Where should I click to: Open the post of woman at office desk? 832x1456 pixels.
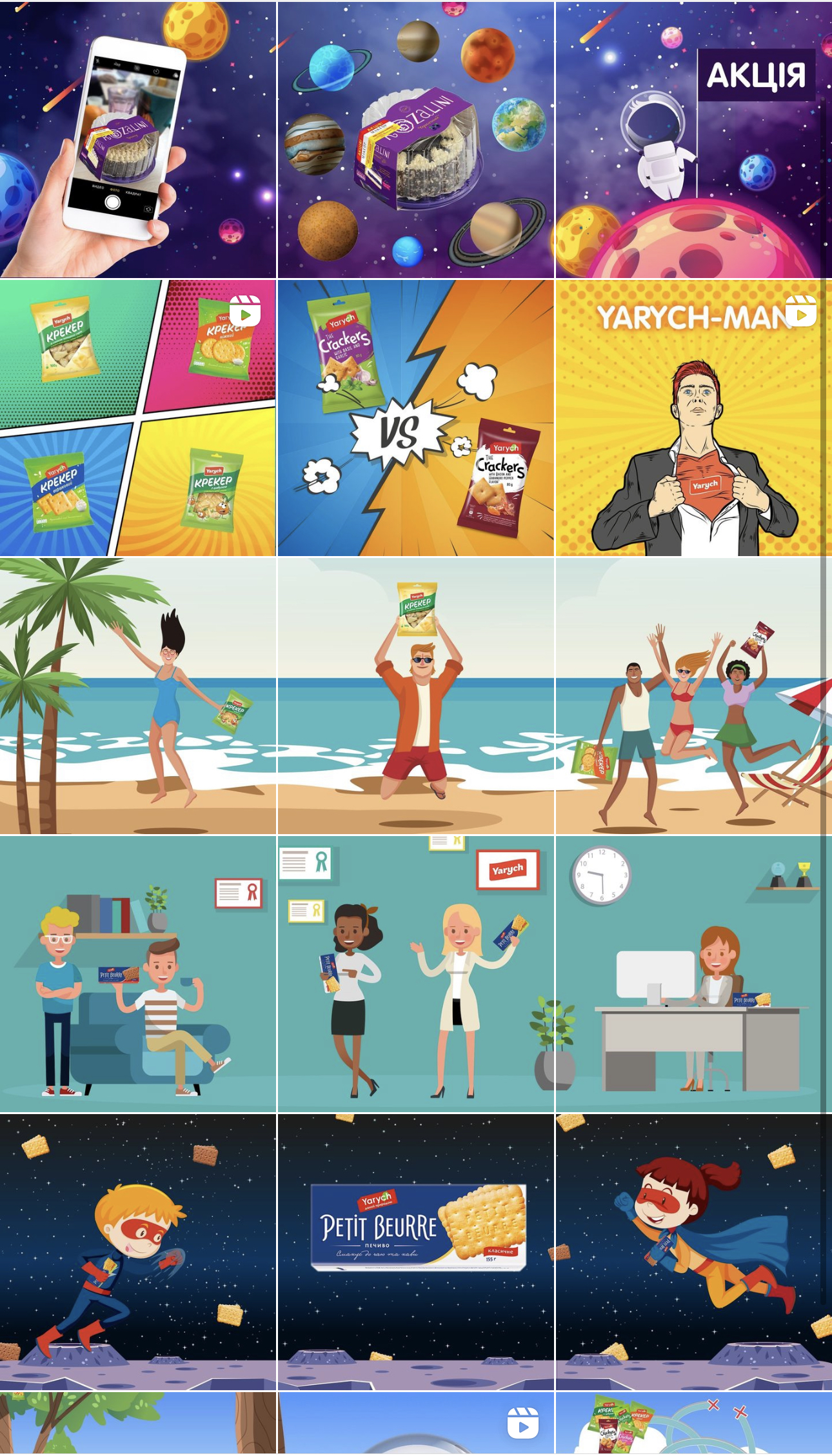pos(693,973)
